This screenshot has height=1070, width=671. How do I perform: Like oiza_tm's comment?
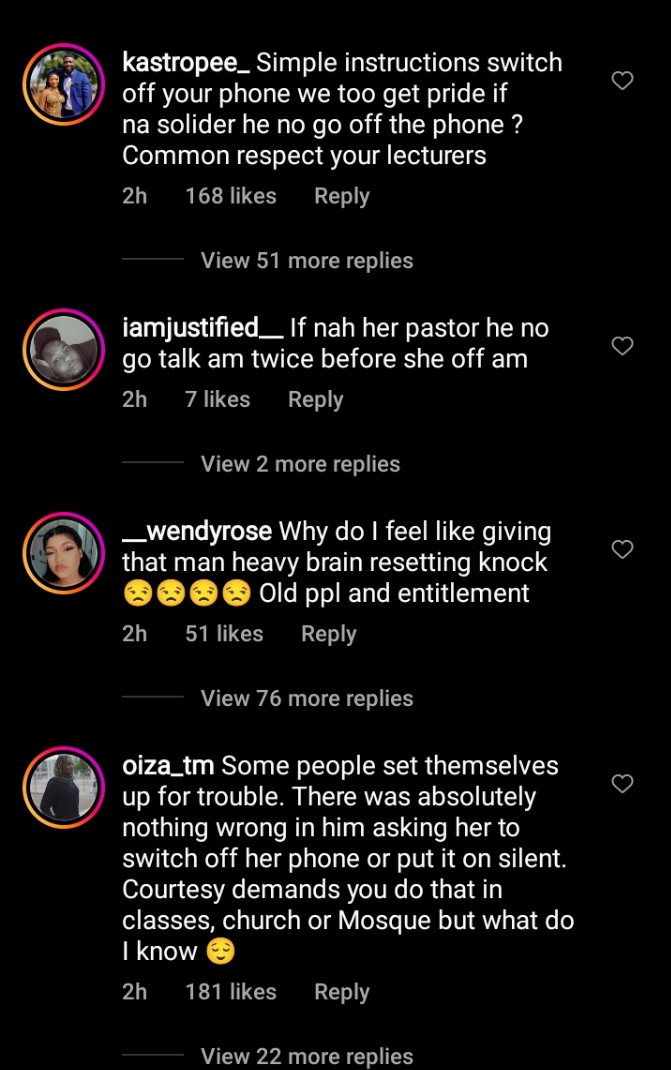click(x=622, y=784)
